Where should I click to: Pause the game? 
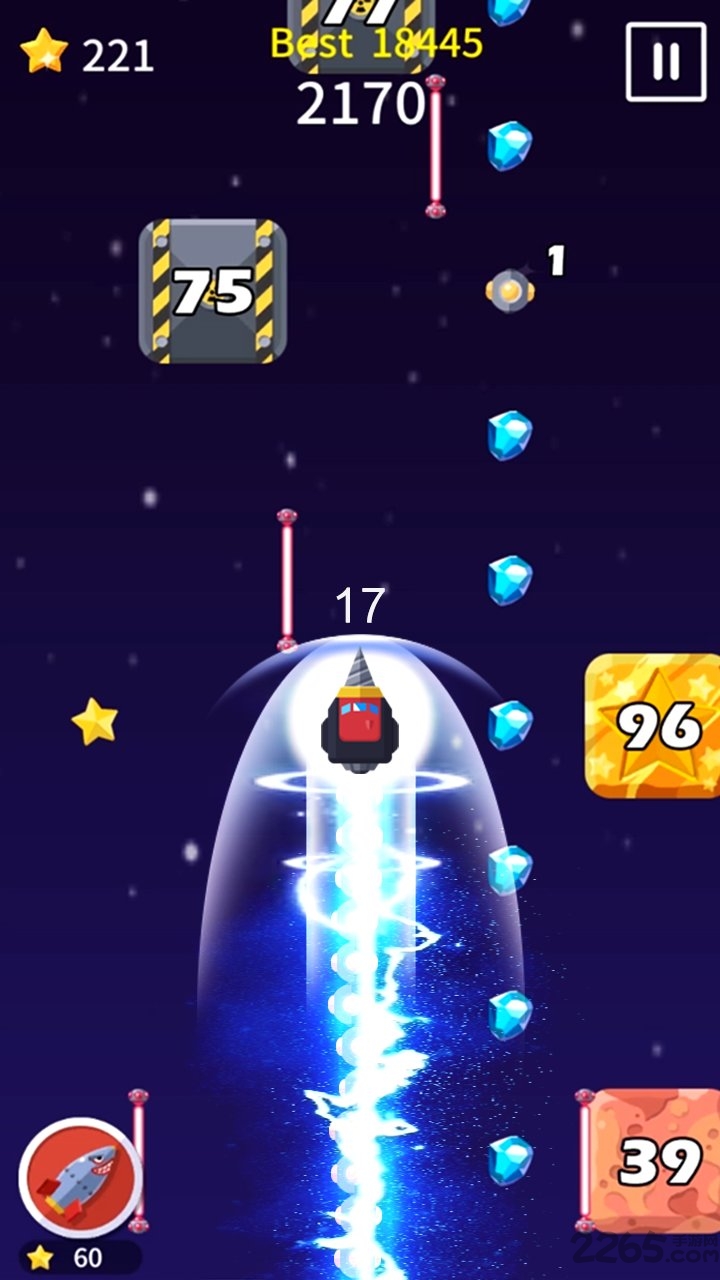[665, 62]
